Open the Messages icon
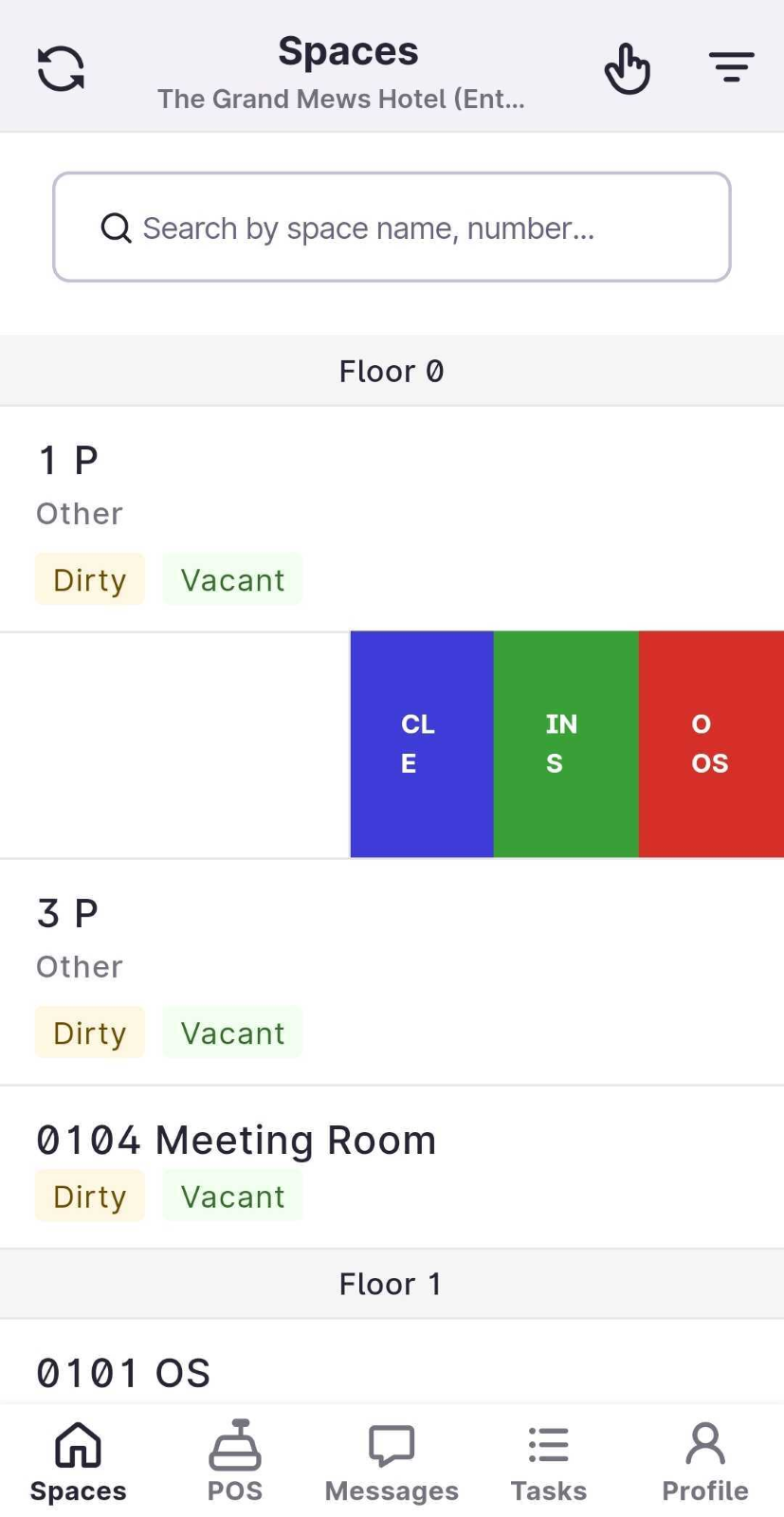 [x=391, y=1445]
